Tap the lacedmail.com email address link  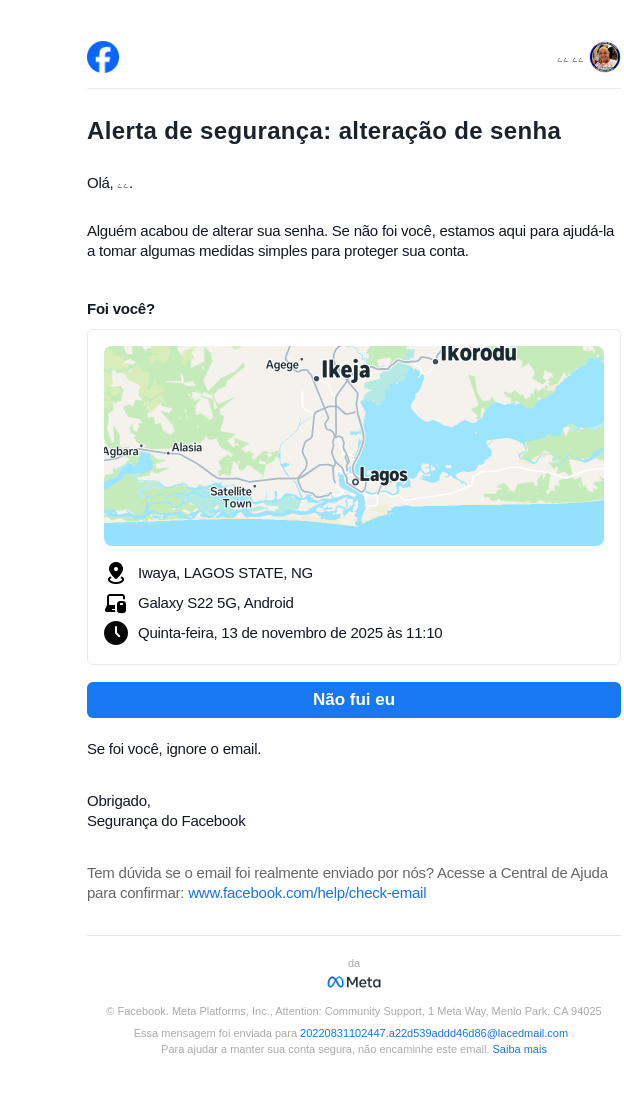tap(433, 1033)
